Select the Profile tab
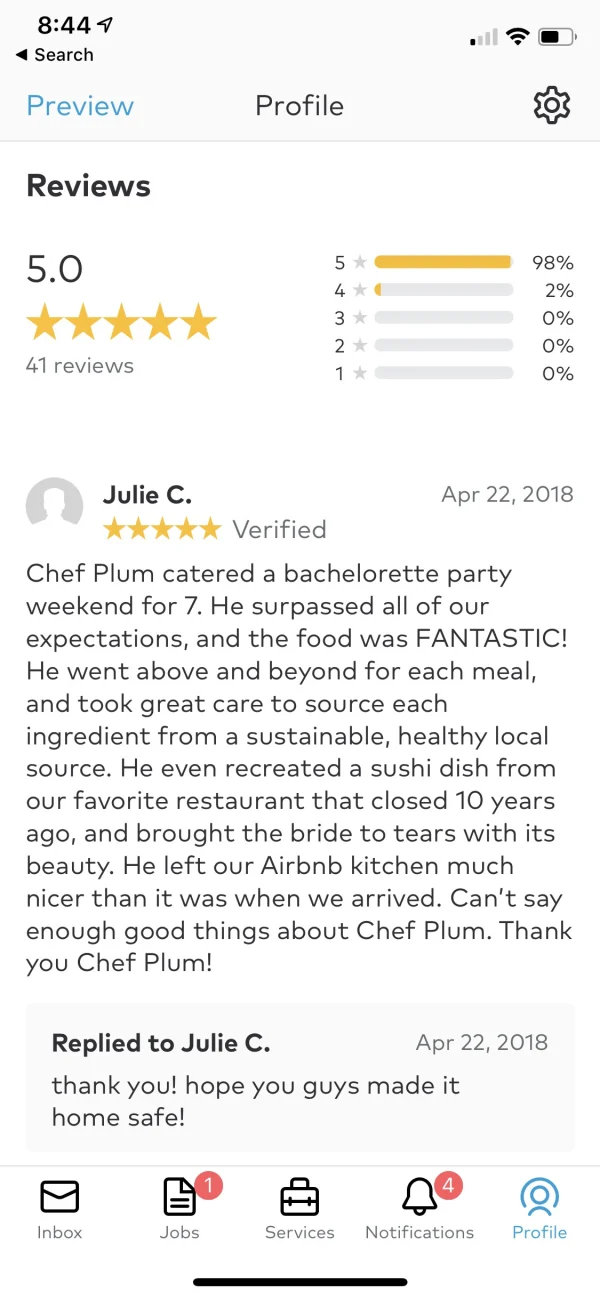The image size is (600, 1299). pyautogui.click(x=539, y=1208)
